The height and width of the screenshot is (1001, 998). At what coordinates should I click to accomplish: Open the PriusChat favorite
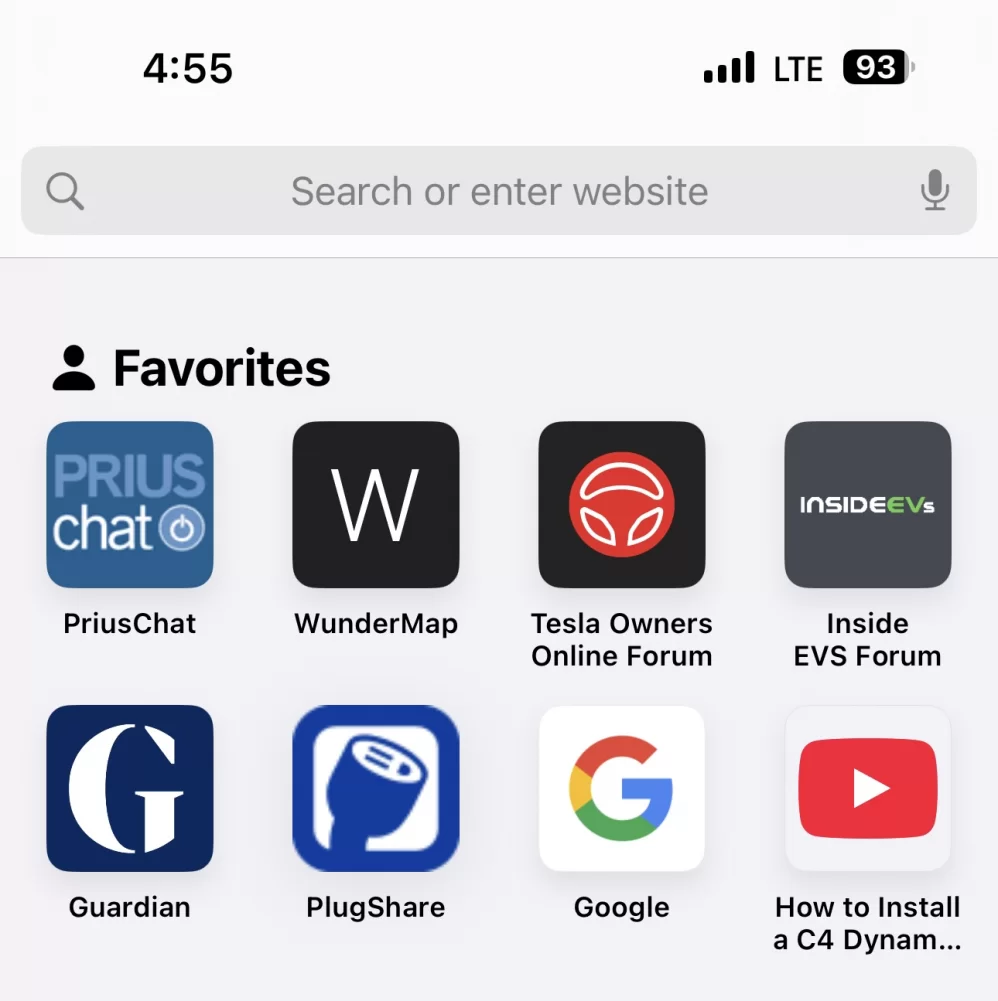tap(130, 505)
